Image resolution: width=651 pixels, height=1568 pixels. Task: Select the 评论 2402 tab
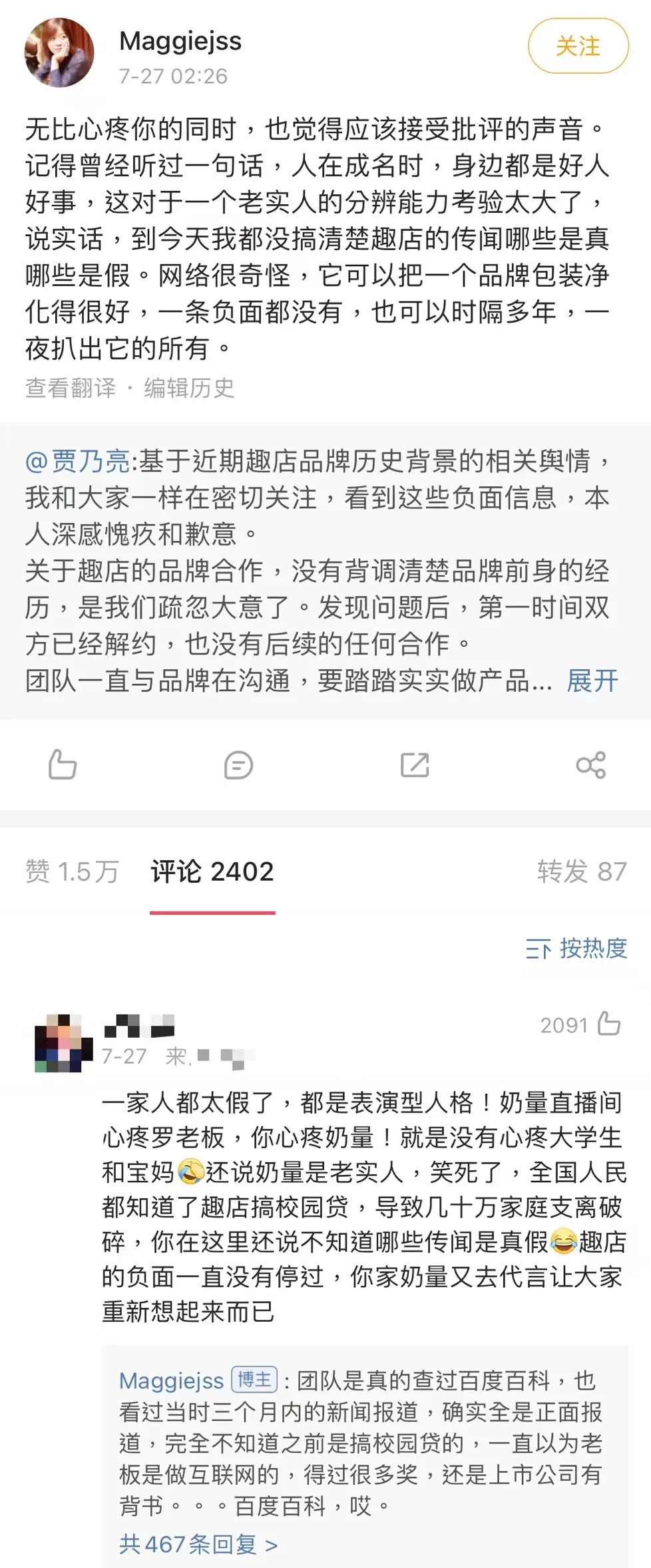tap(212, 871)
